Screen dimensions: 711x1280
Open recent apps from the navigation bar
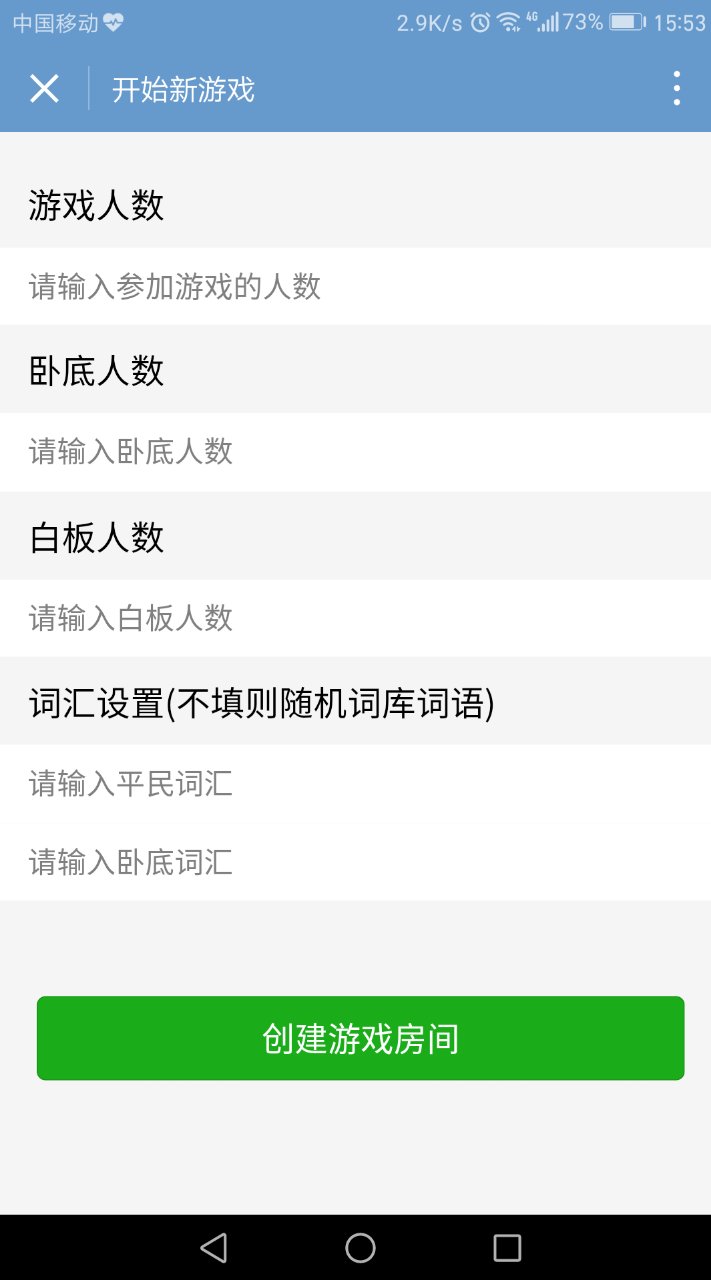pos(507,1247)
